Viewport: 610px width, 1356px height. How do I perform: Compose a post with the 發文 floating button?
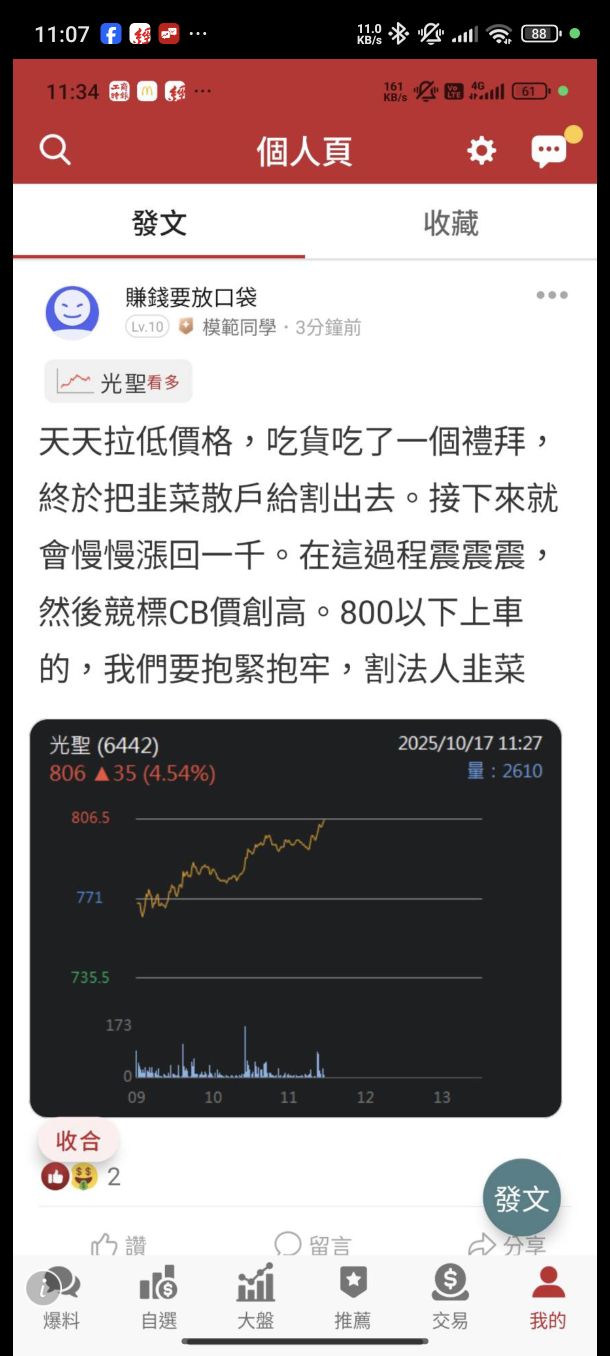pos(521,1198)
